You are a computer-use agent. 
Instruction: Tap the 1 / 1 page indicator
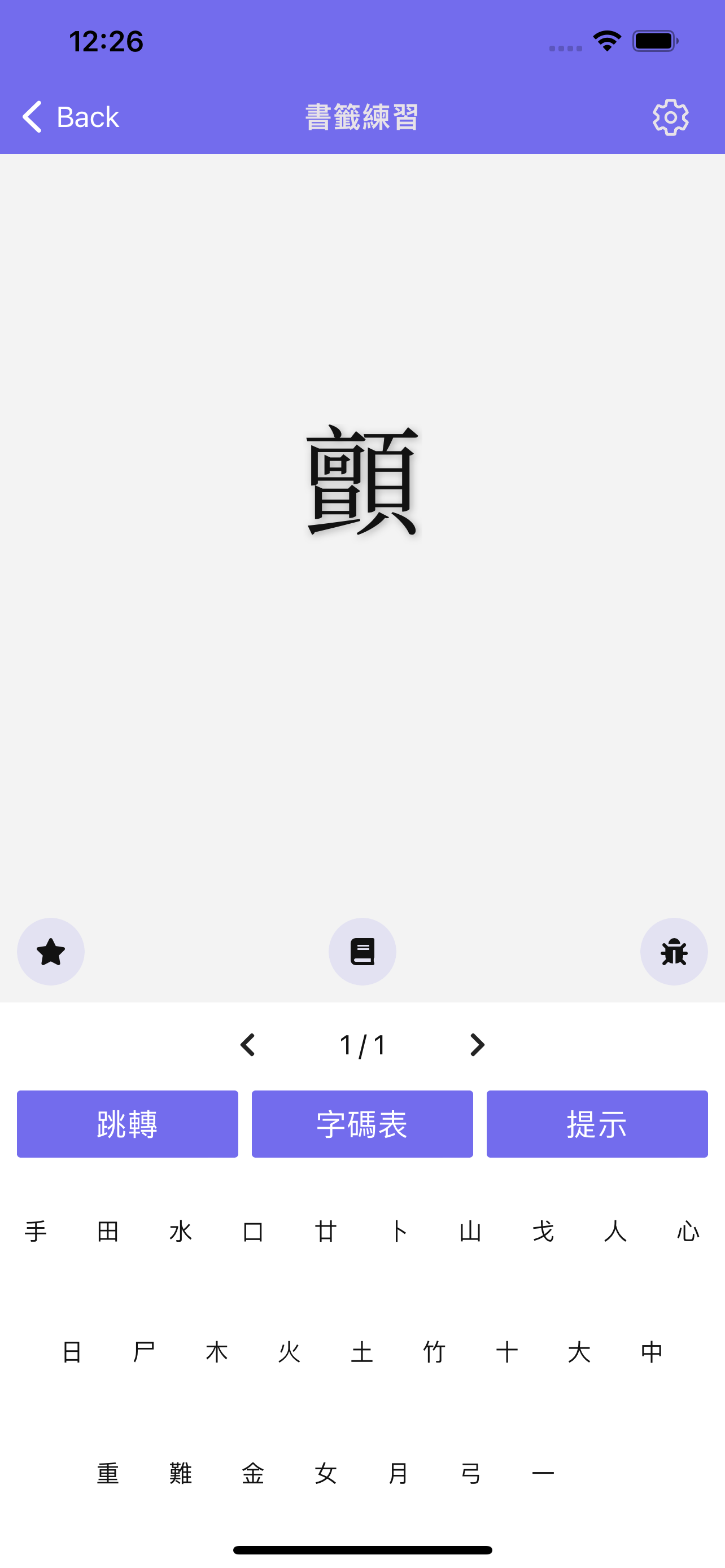coord(363,1045)
